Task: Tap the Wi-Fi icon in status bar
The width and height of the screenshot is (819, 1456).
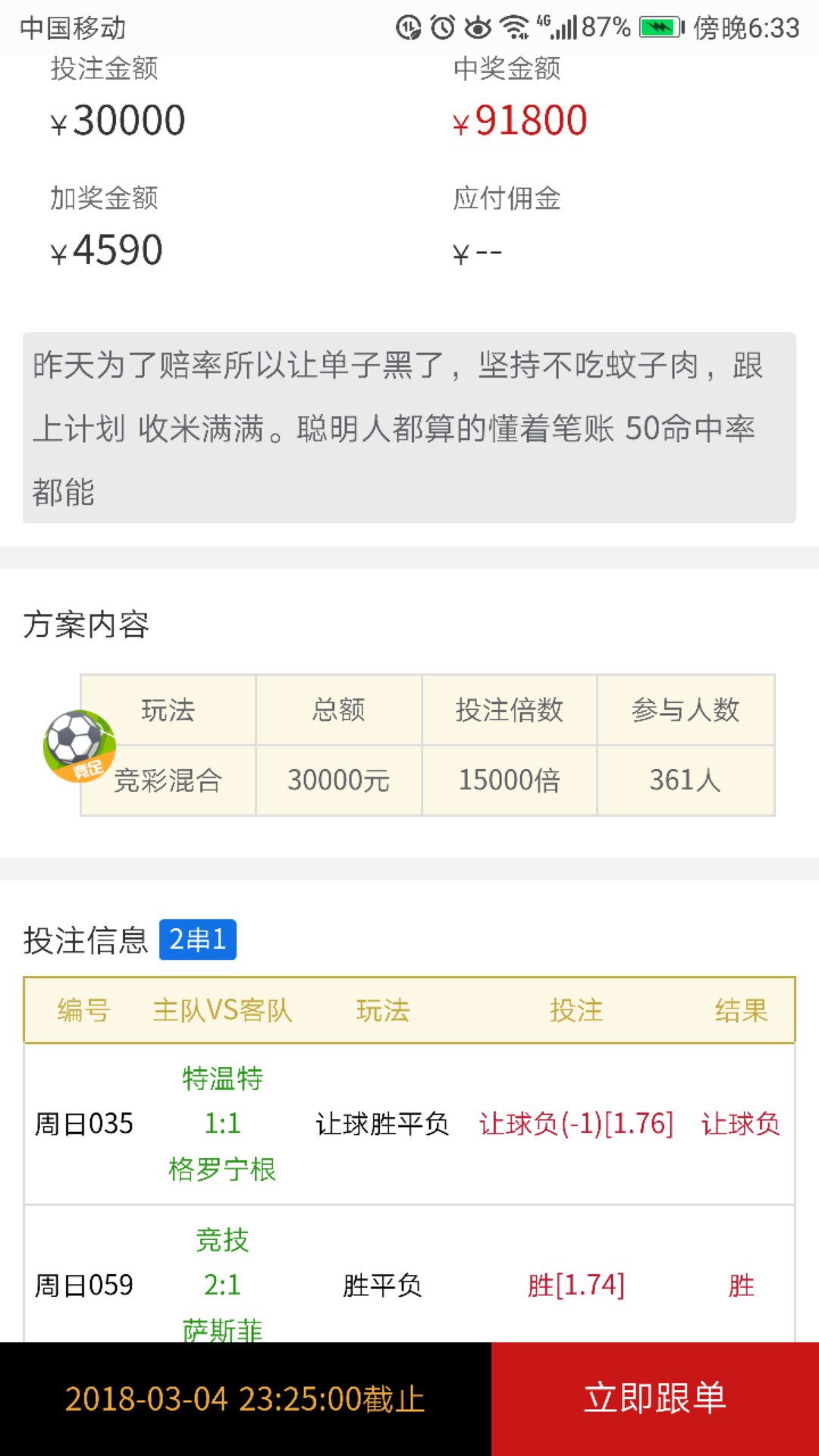Action: coord(515,25)
